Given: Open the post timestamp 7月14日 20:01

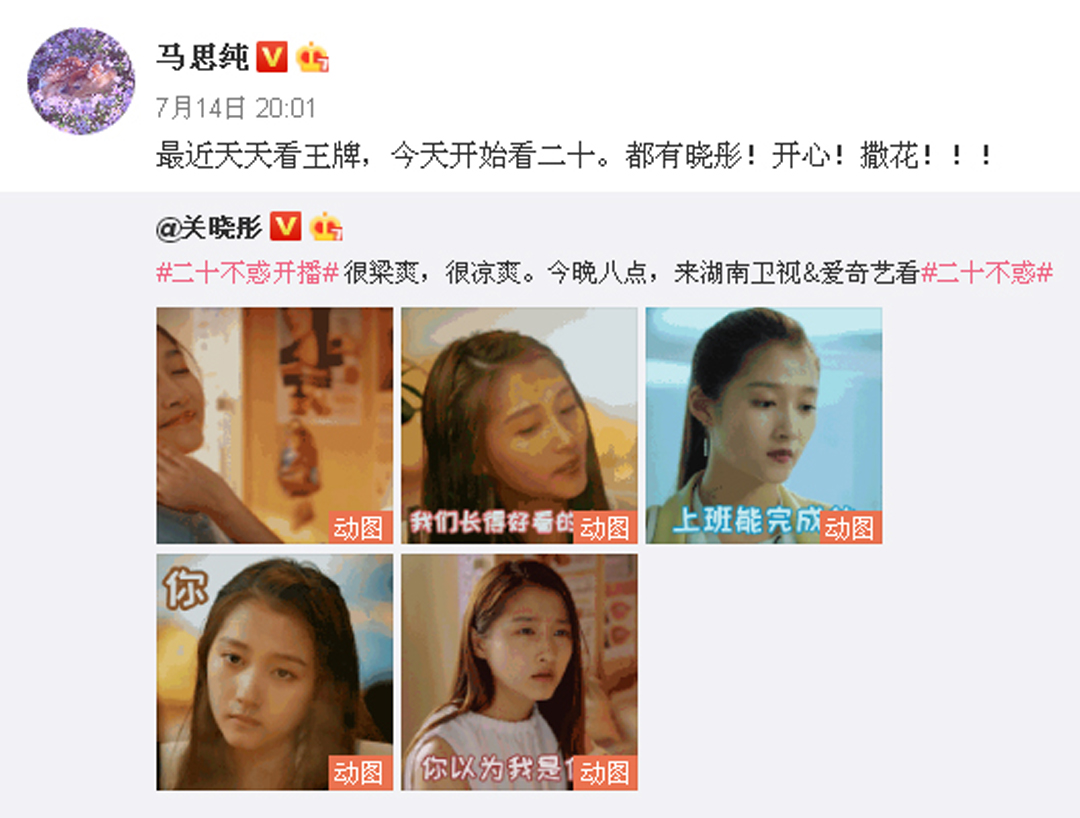Looking at the screenshot, I should coord(236,107).
